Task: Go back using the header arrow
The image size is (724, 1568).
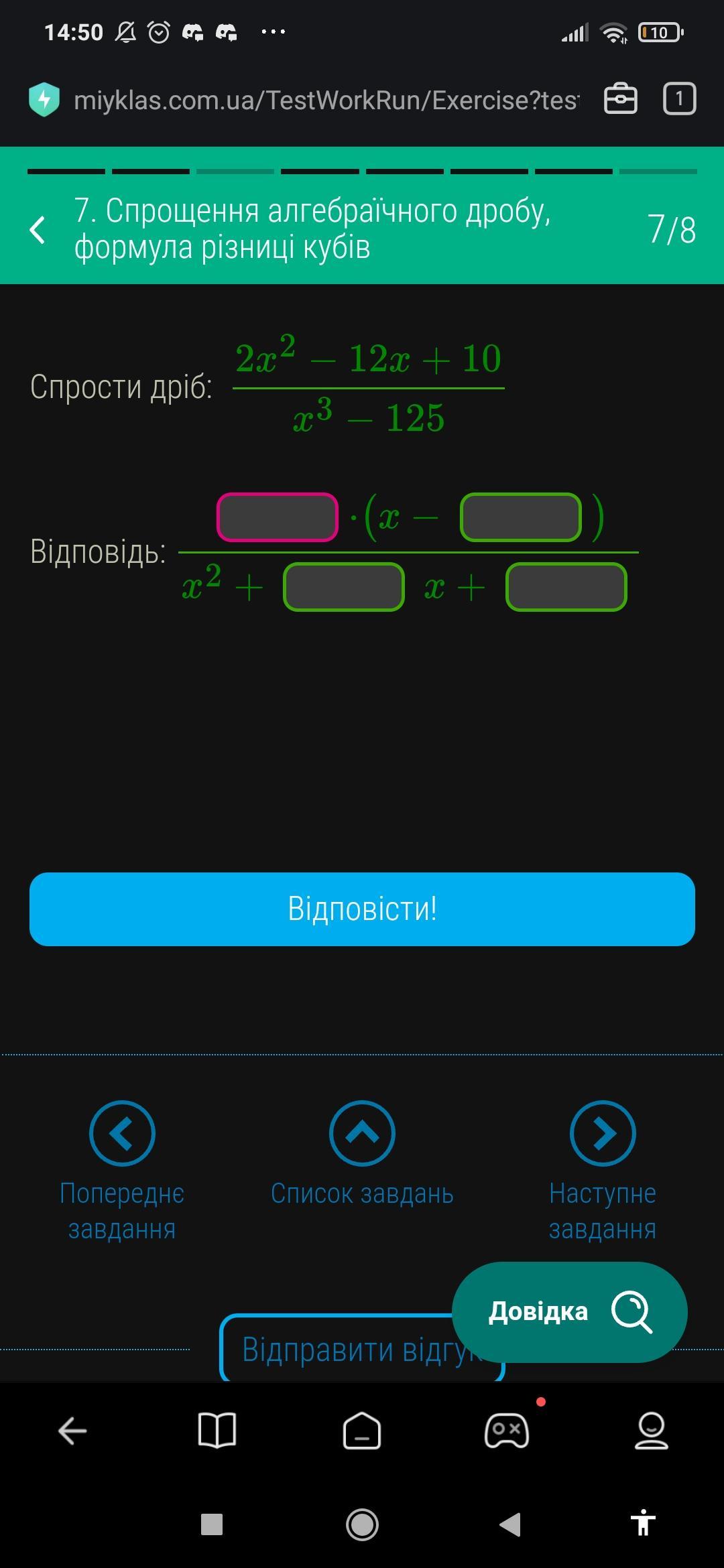Action: 38,230
